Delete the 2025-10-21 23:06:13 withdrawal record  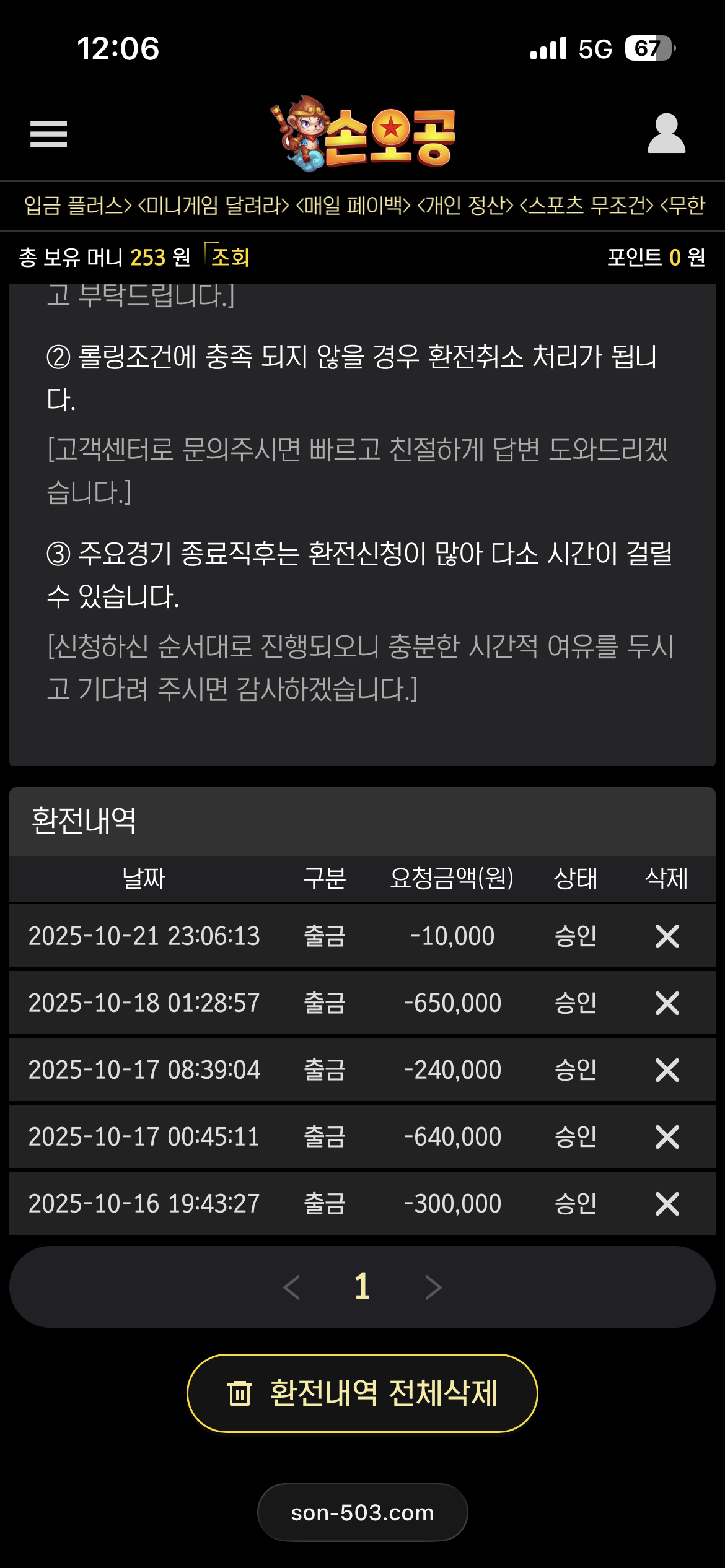(x=667, y=936)
